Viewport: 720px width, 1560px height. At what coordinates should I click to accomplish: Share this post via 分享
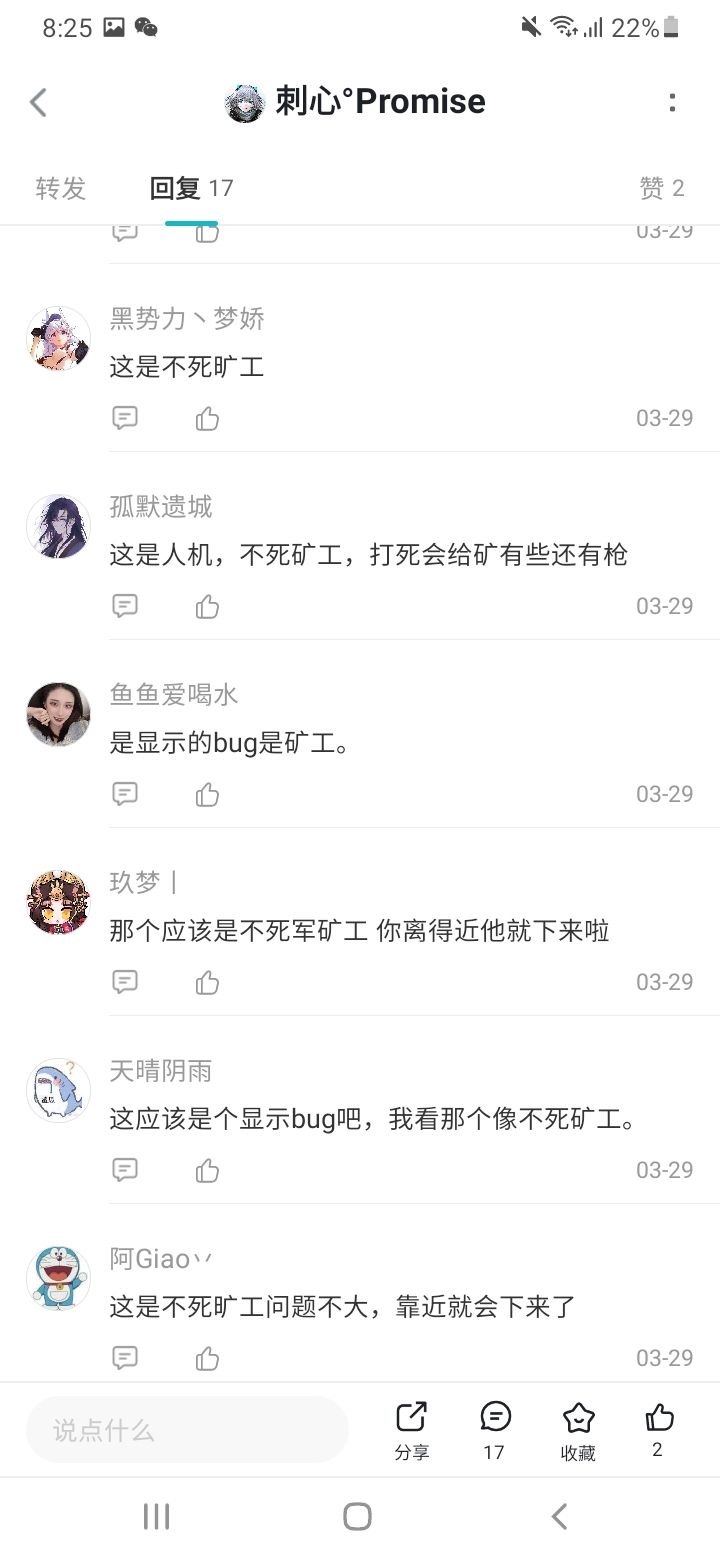411,1430
